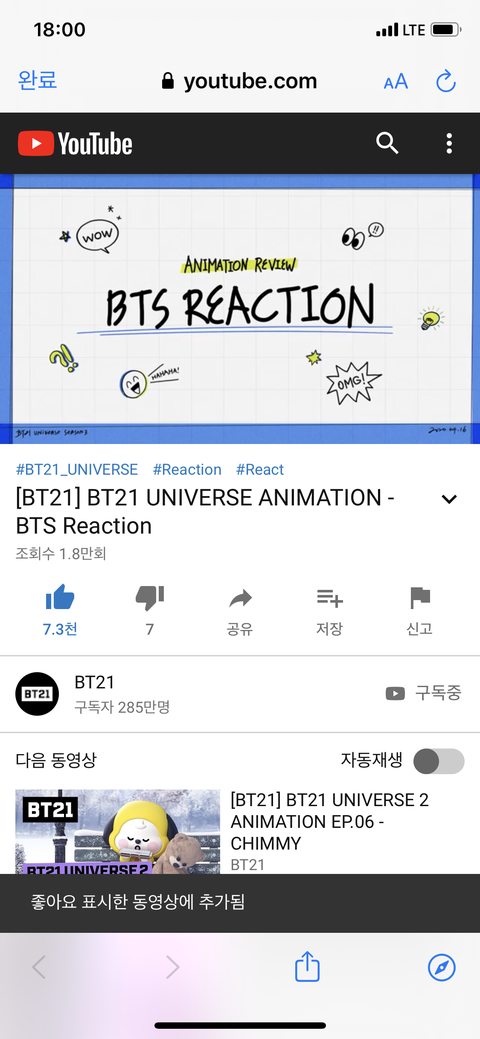Report the video with 신고

click(420, 610)
